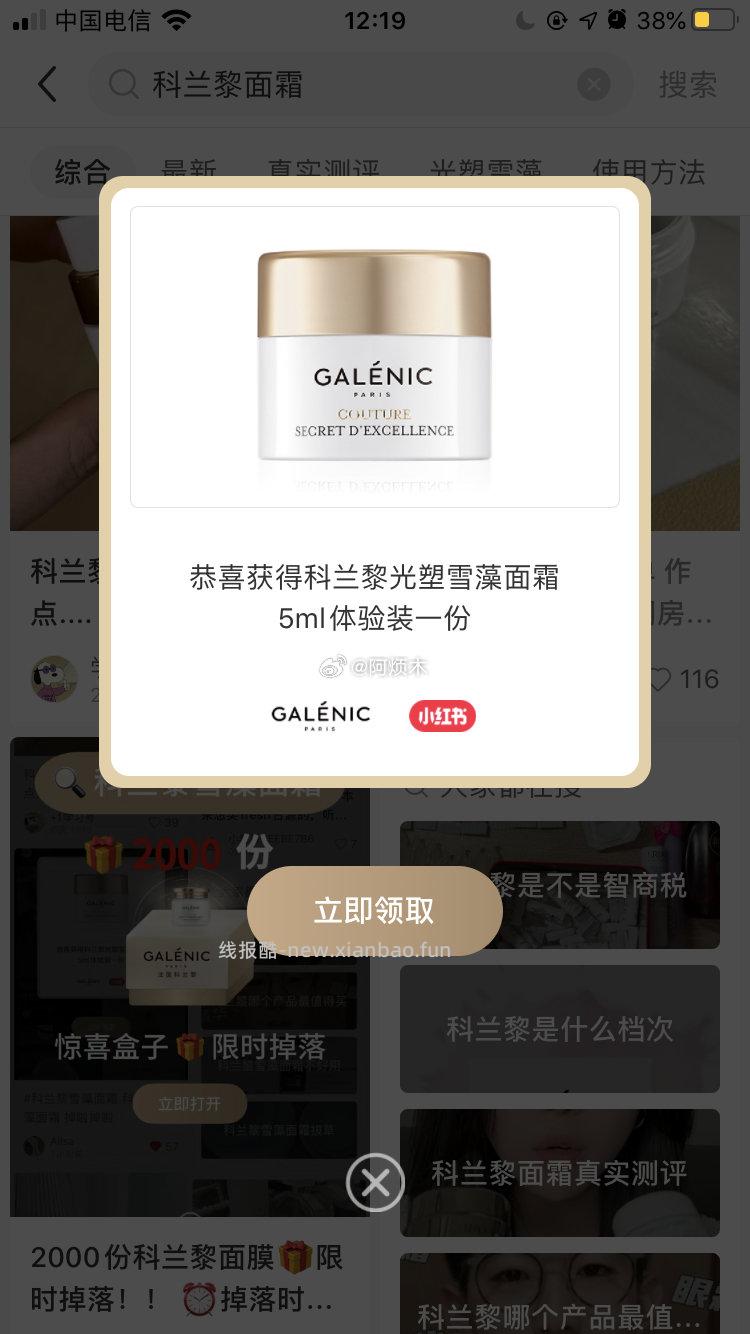
Task: Tap the magnifier icon inside the search bar
Action: [123, 84]
